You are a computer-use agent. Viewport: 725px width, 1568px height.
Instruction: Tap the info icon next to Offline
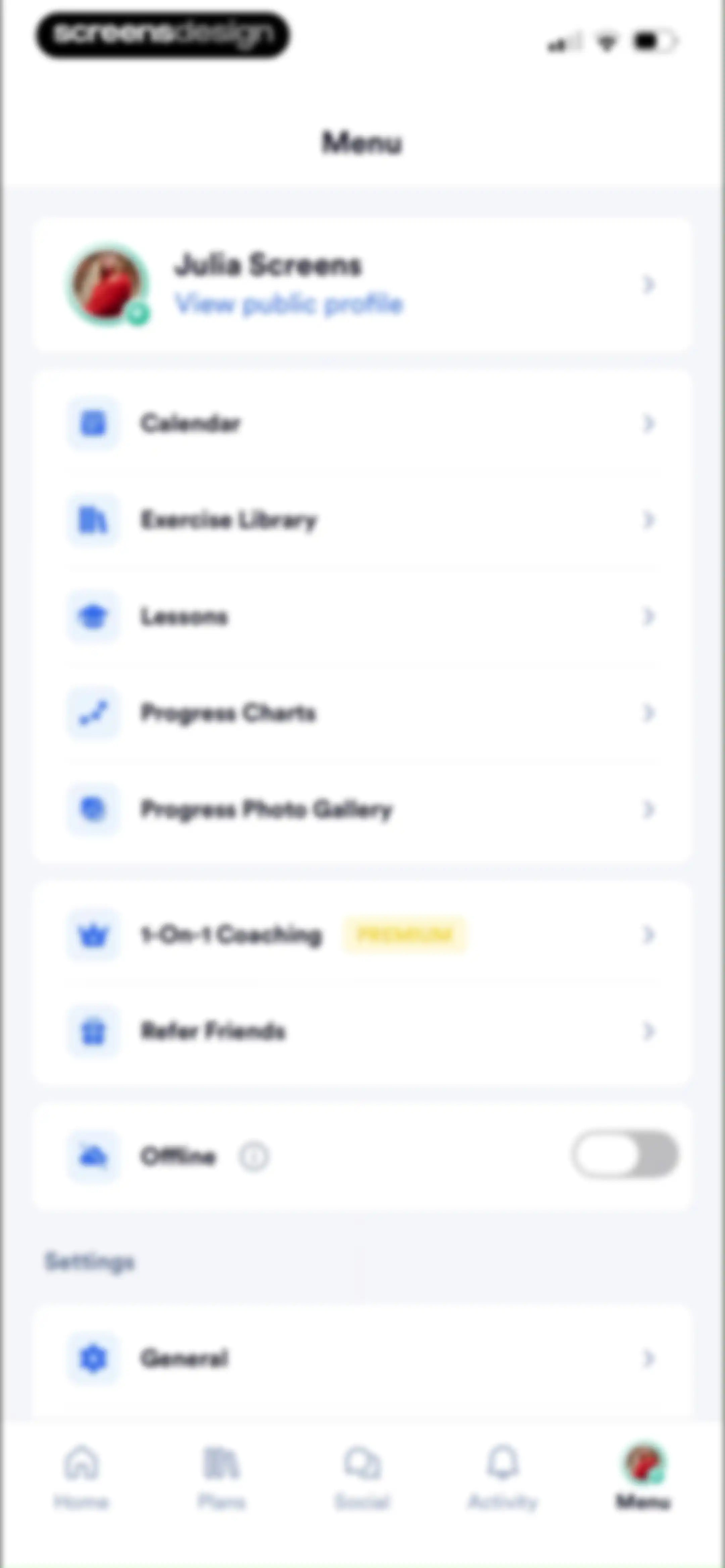[254, 1156]
